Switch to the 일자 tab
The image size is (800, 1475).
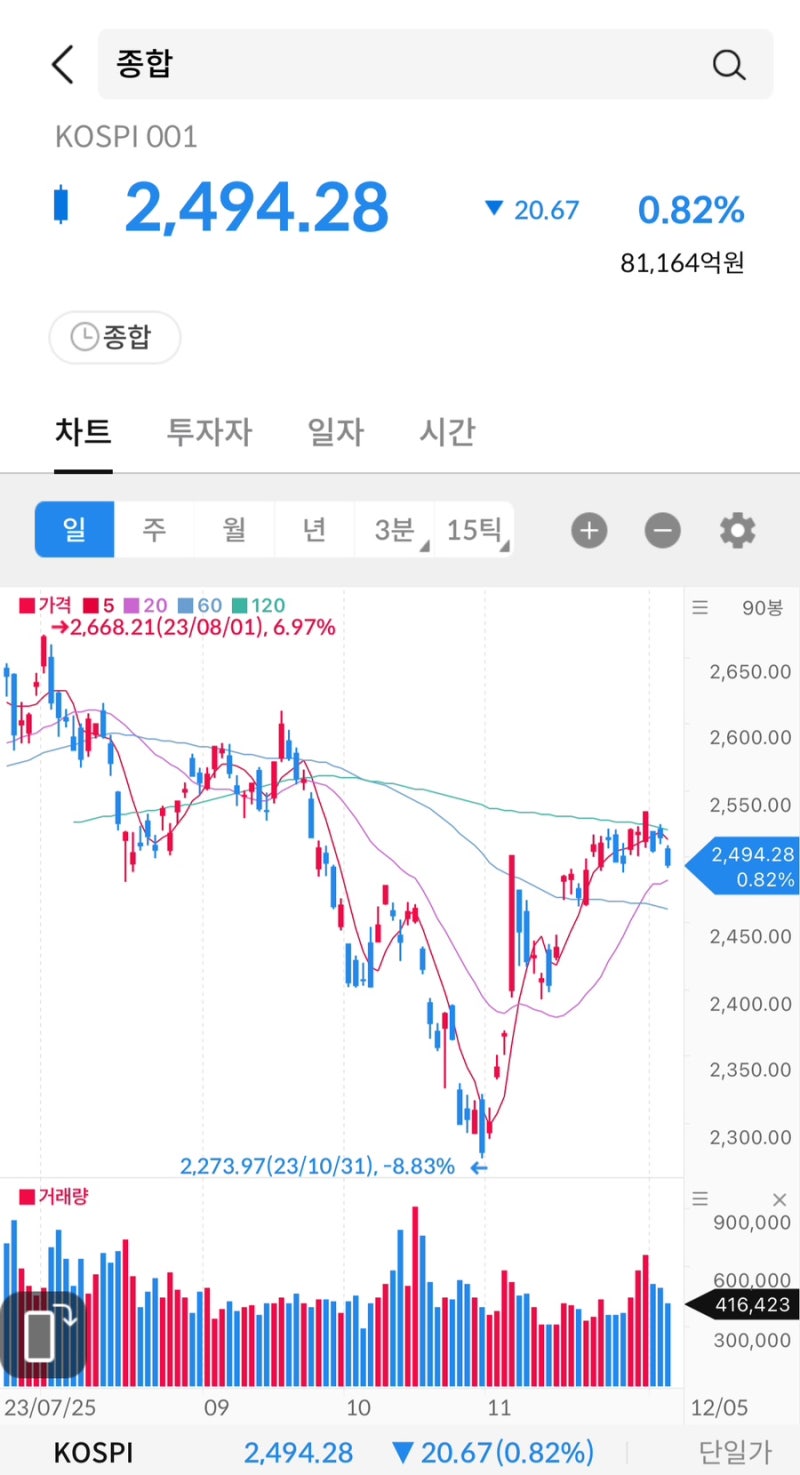(335, 432)
